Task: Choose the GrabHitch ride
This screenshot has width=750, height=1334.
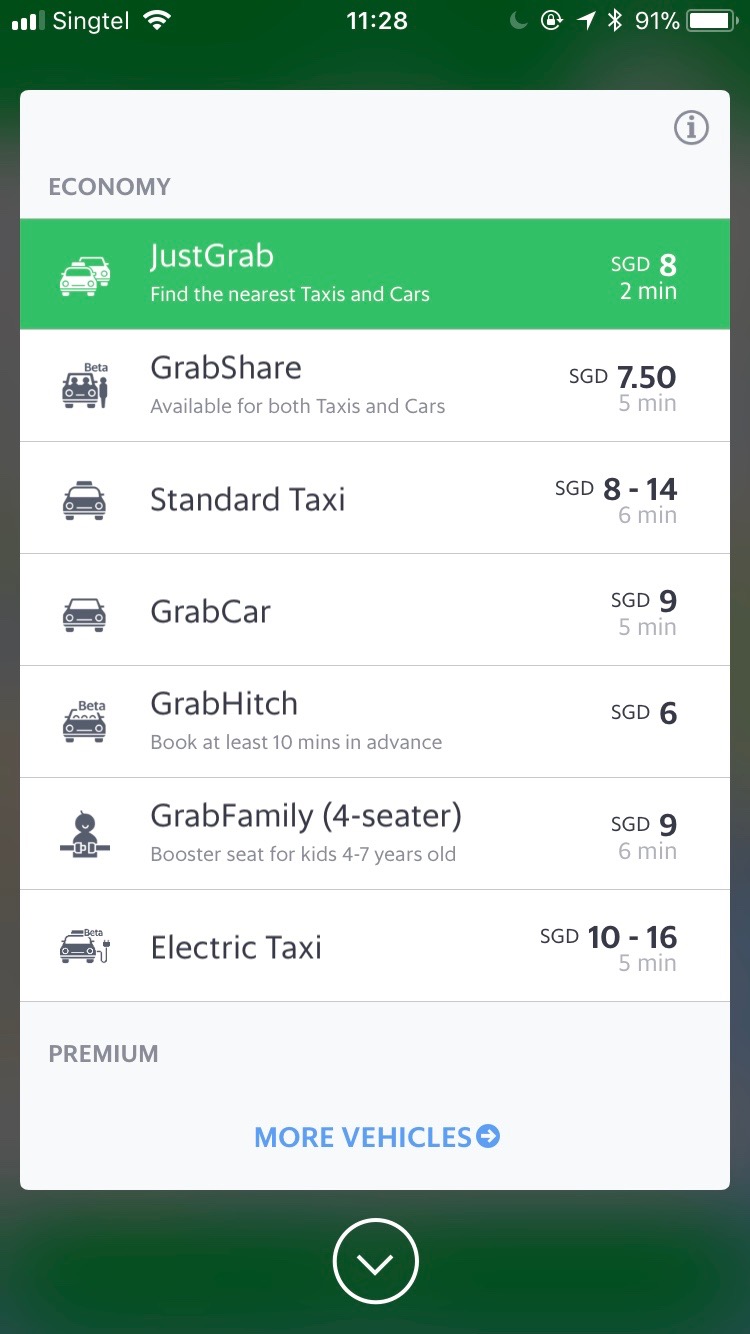Action: pyautogui.click(x=375, y=722)
